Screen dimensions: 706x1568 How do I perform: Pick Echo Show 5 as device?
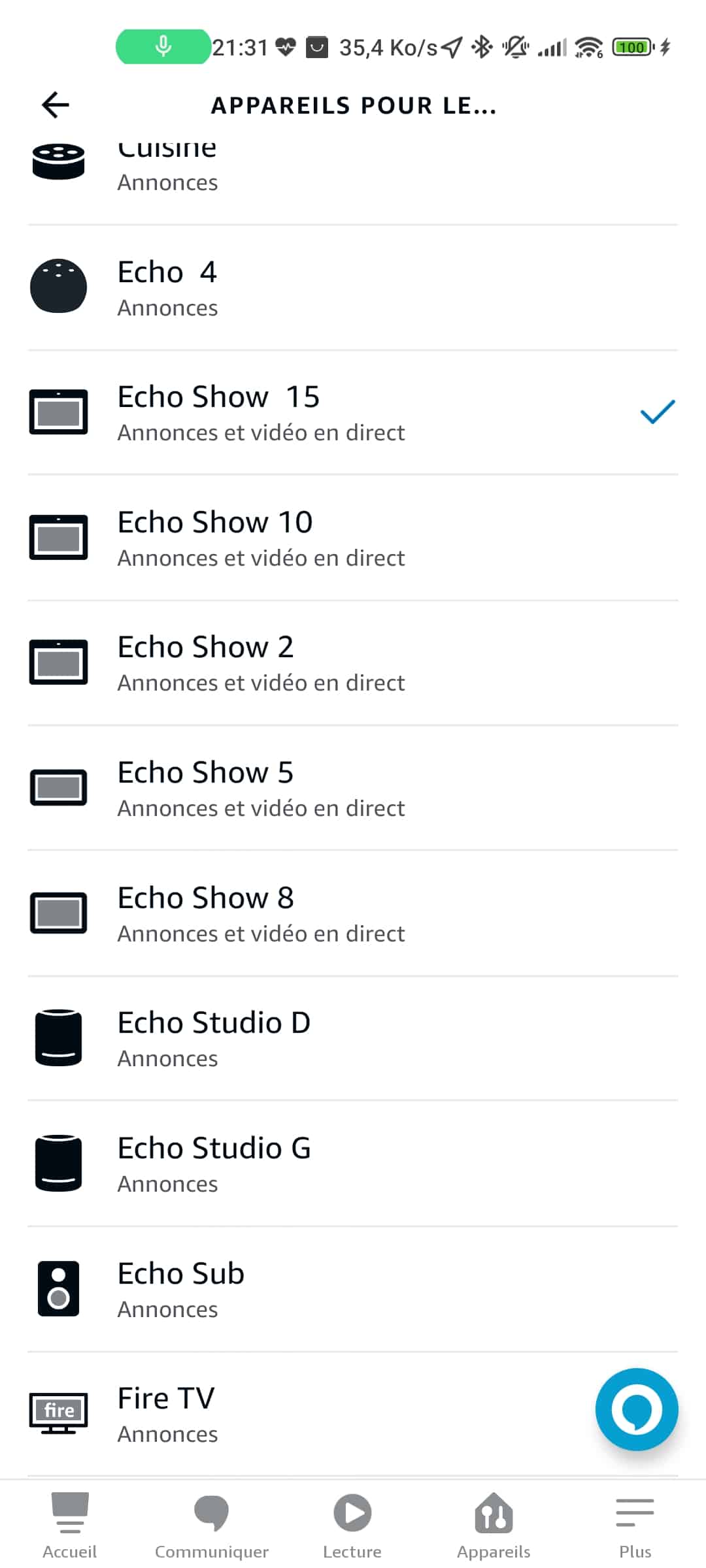tap(353, 789)
